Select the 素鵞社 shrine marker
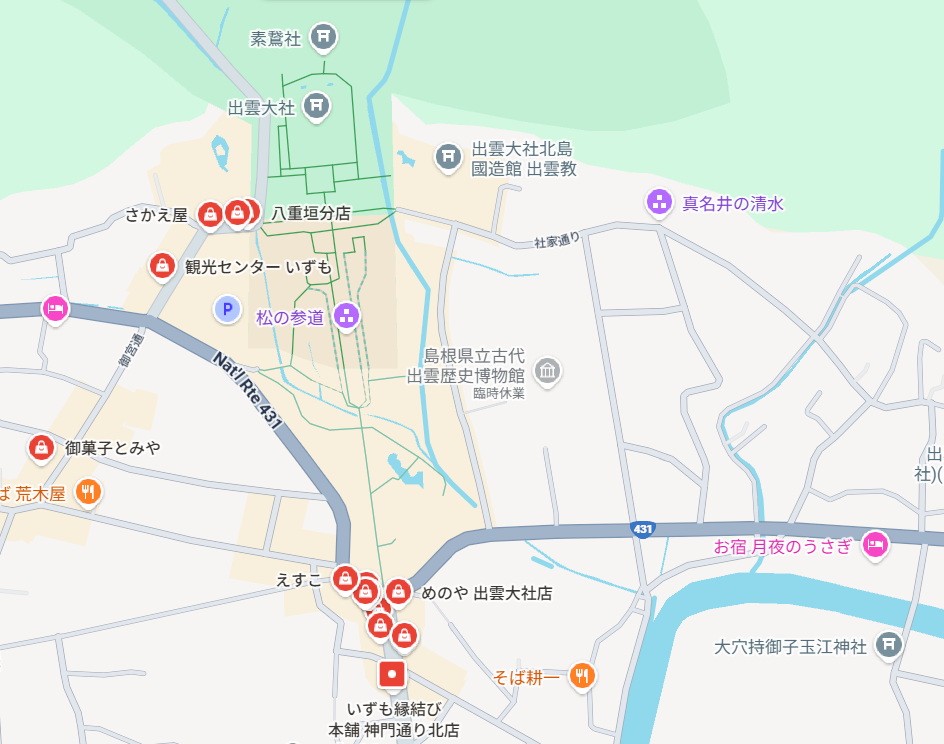Screen dimensions: 944x744 (322, 38)
